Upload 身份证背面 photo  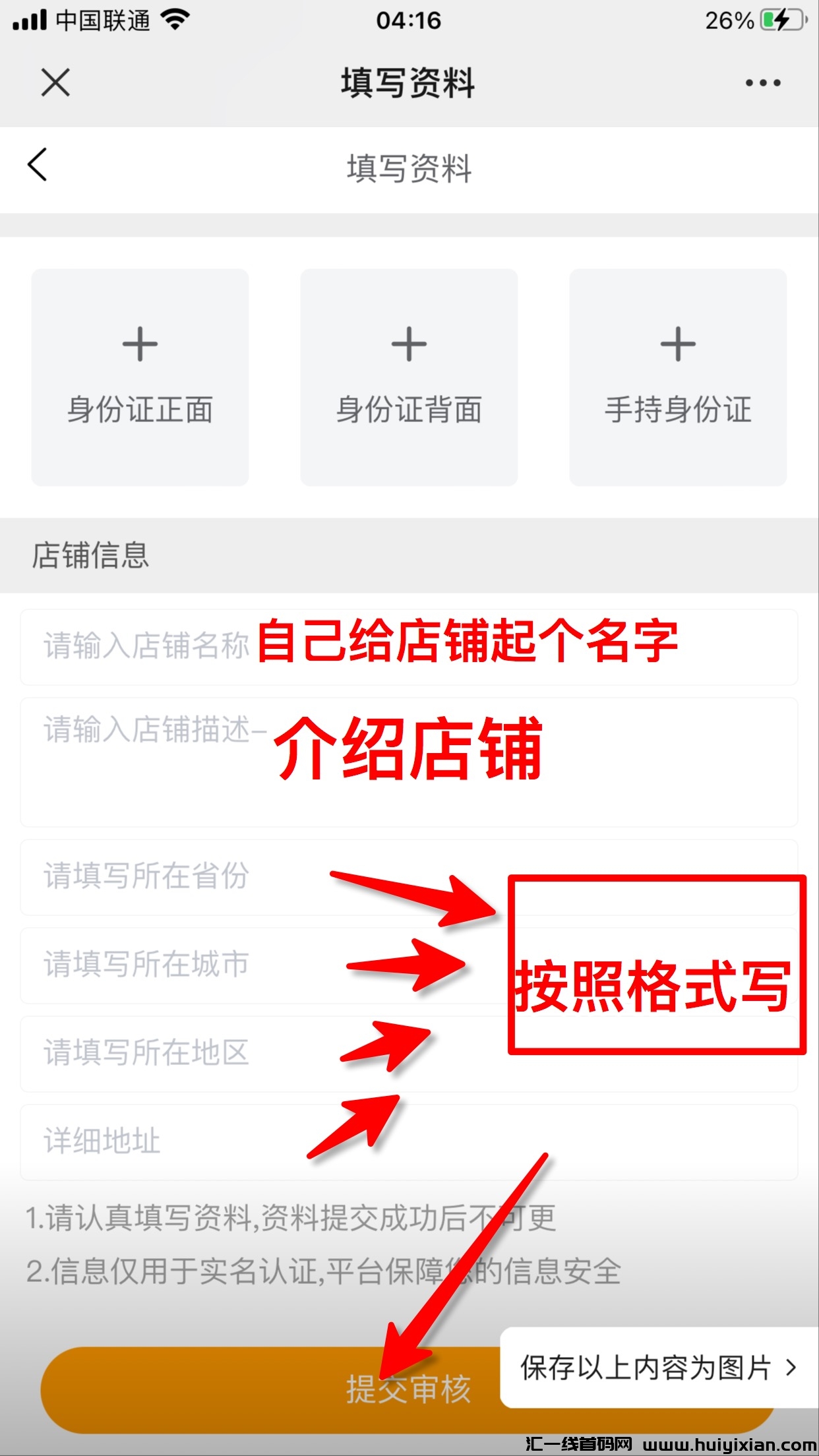[409, 377]
